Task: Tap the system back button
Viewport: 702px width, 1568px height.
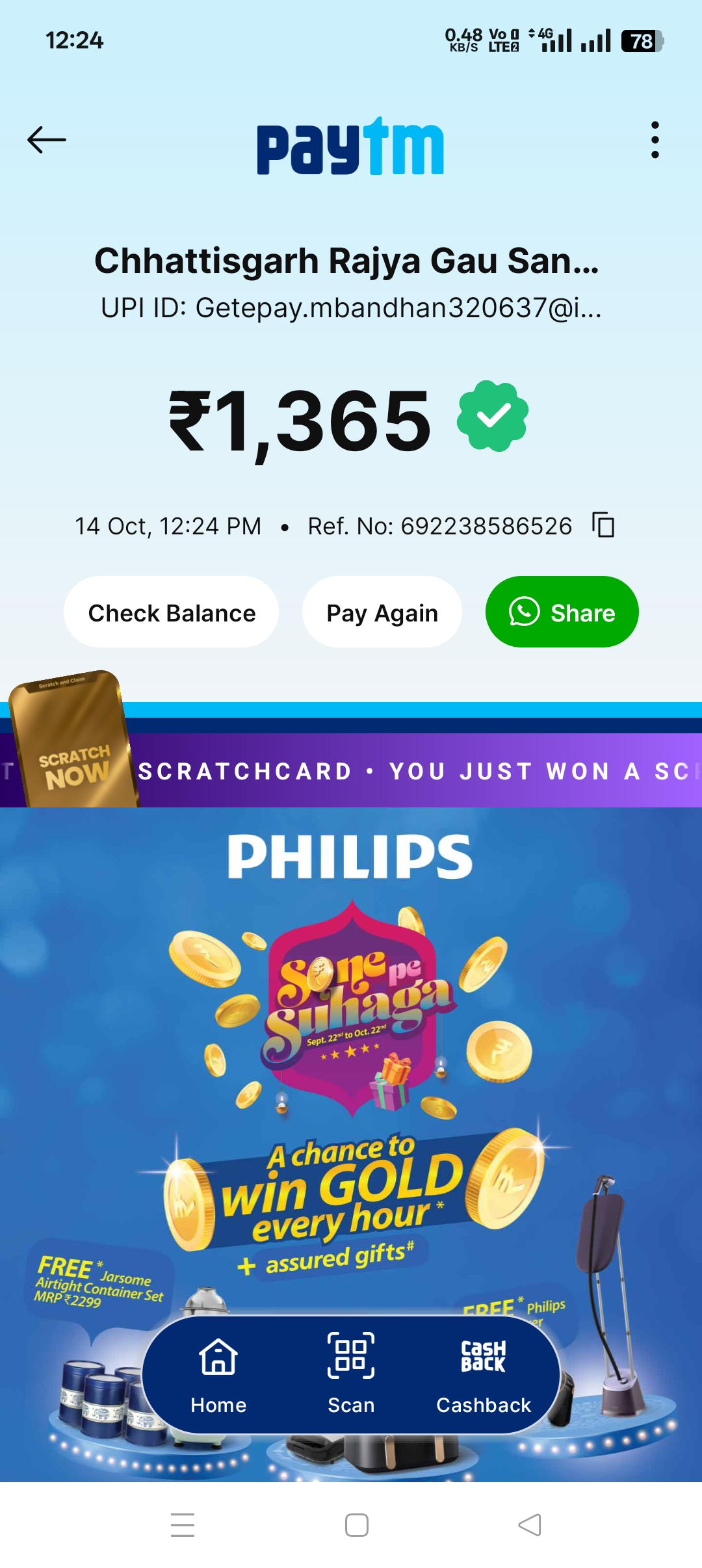Action: click(529, 1524)
